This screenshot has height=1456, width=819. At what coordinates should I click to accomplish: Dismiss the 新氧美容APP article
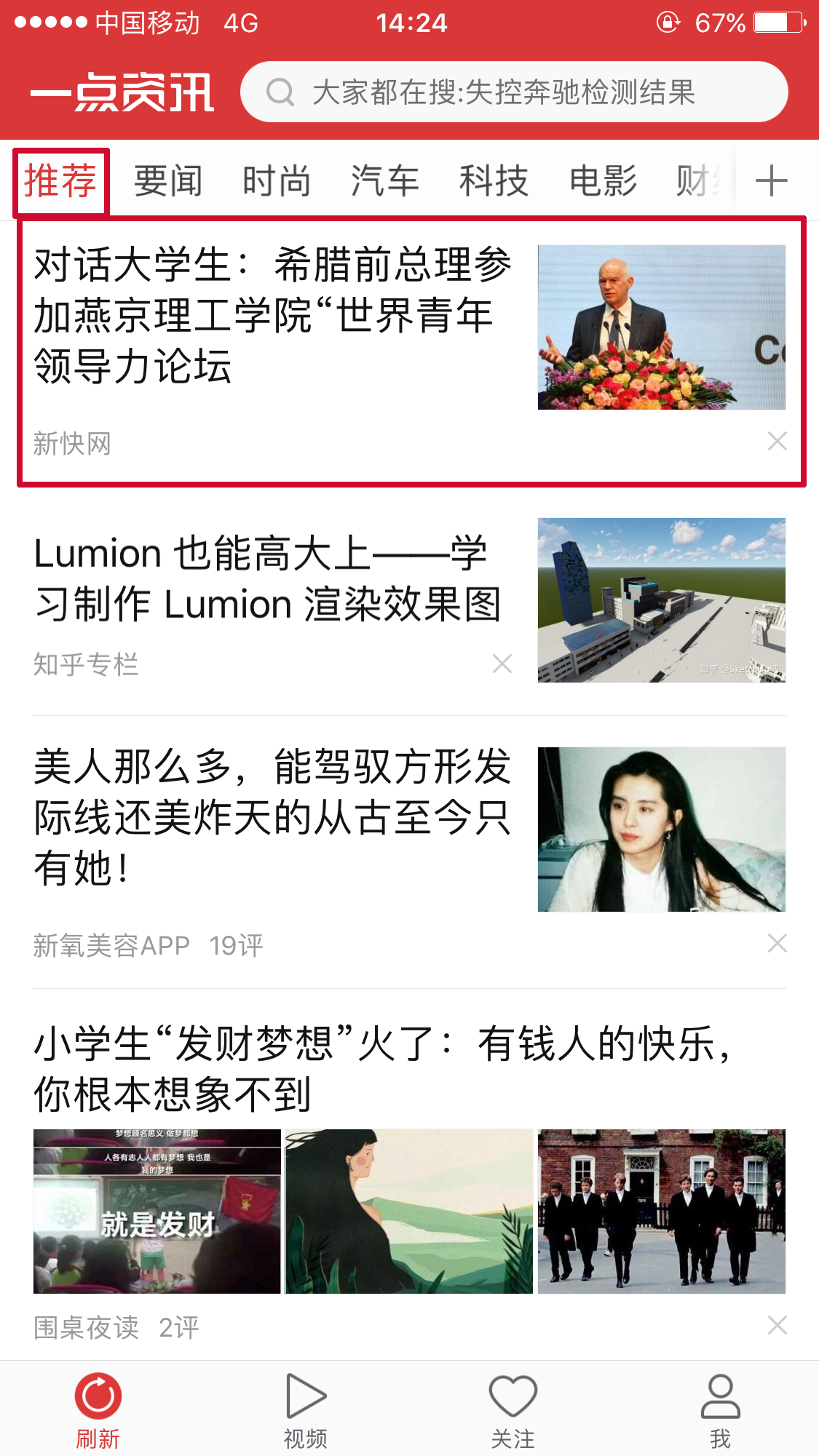tap(778, 943)
